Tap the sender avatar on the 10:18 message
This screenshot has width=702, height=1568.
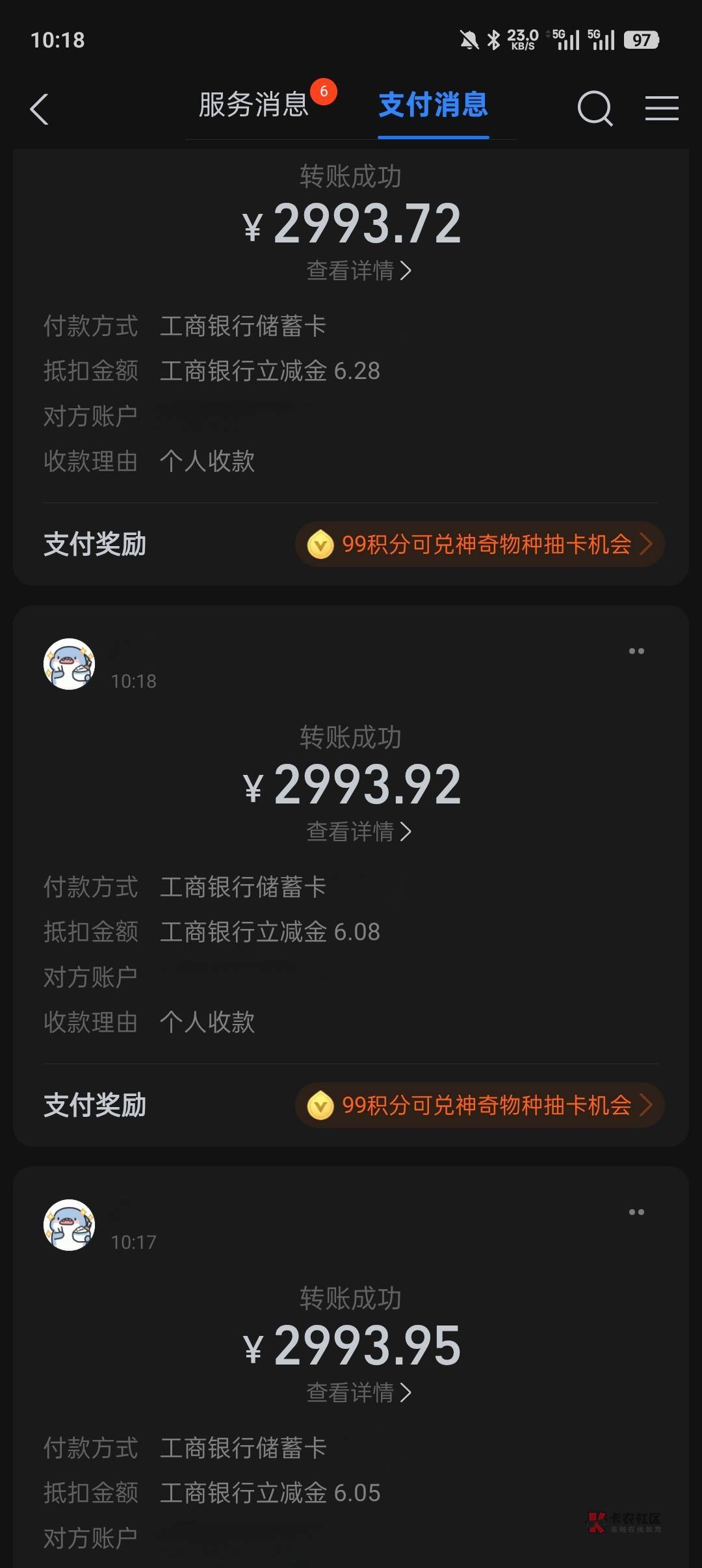(70, 664)
